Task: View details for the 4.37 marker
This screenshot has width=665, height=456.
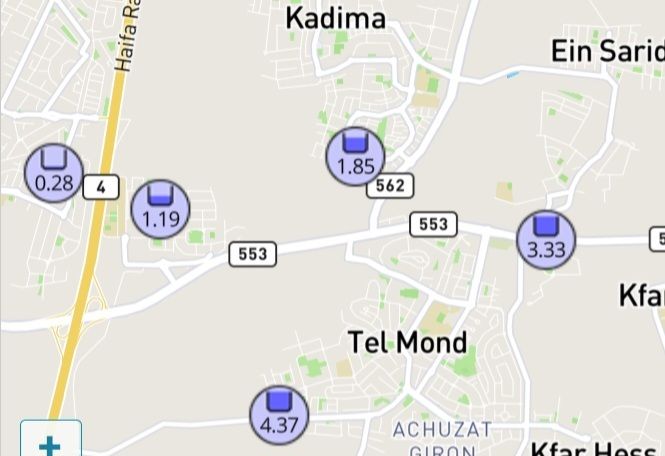Action: click(279, 414)
